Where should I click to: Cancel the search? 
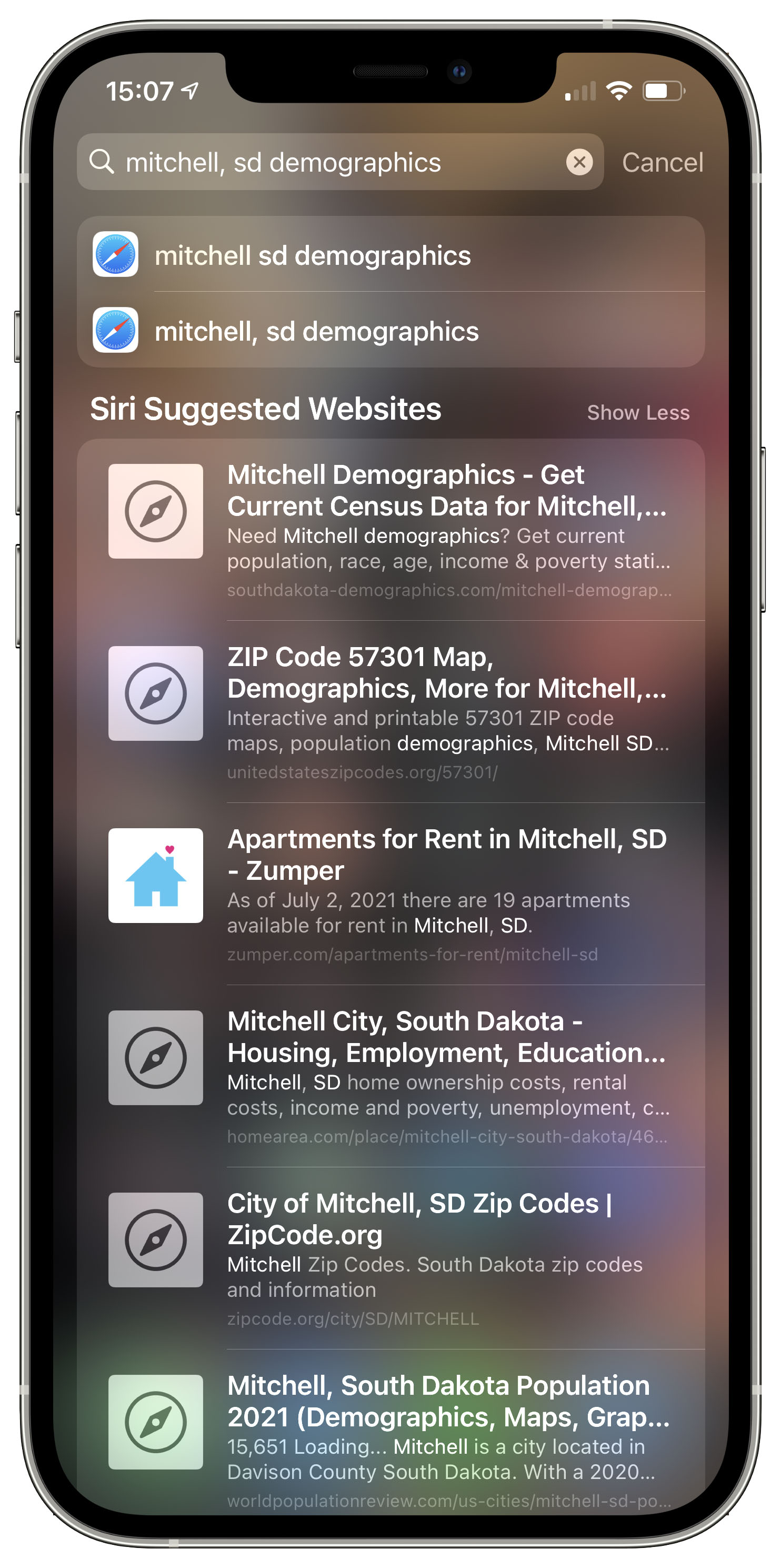coord(662,163)
